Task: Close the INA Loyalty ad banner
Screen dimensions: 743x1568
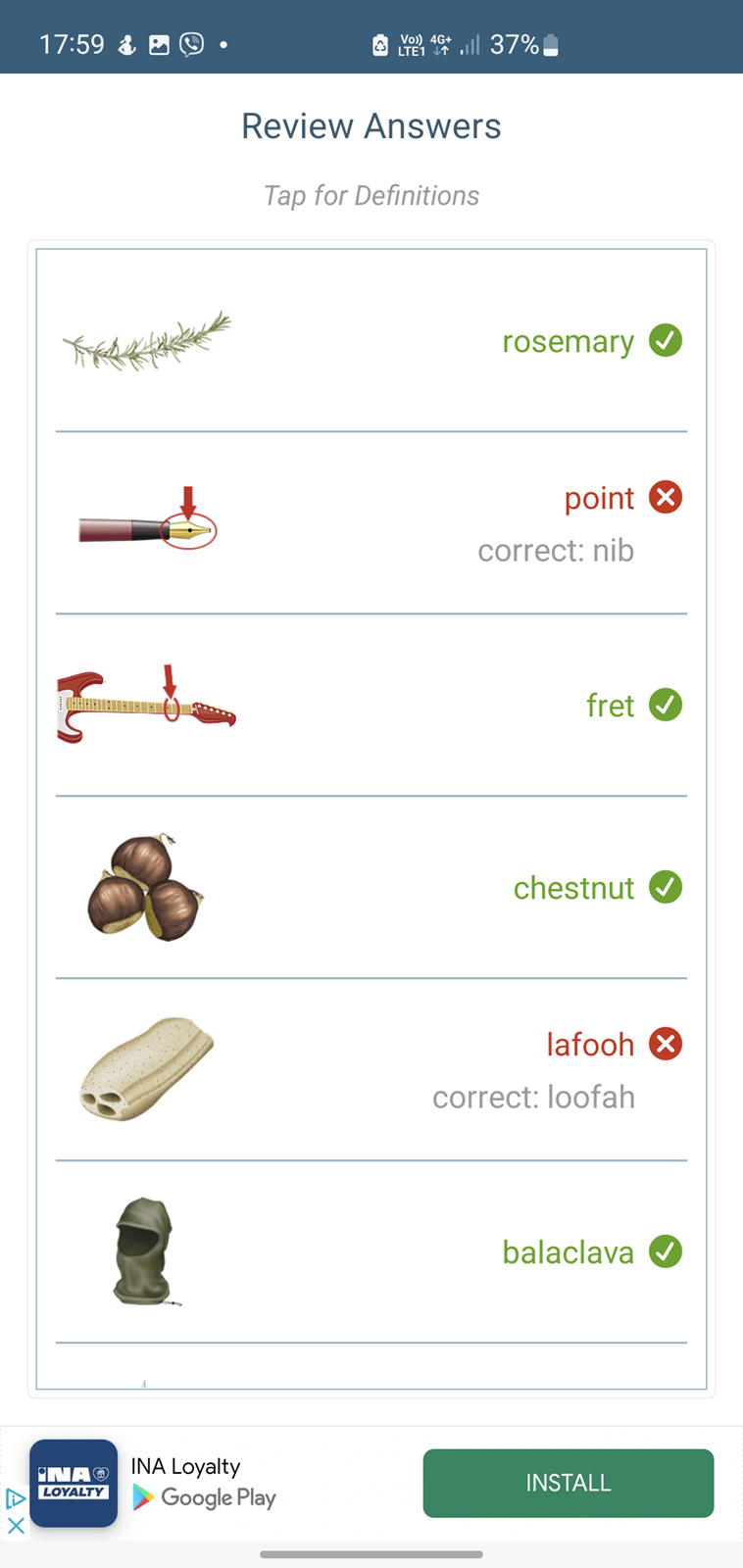Action: (x=16, y=1526)
